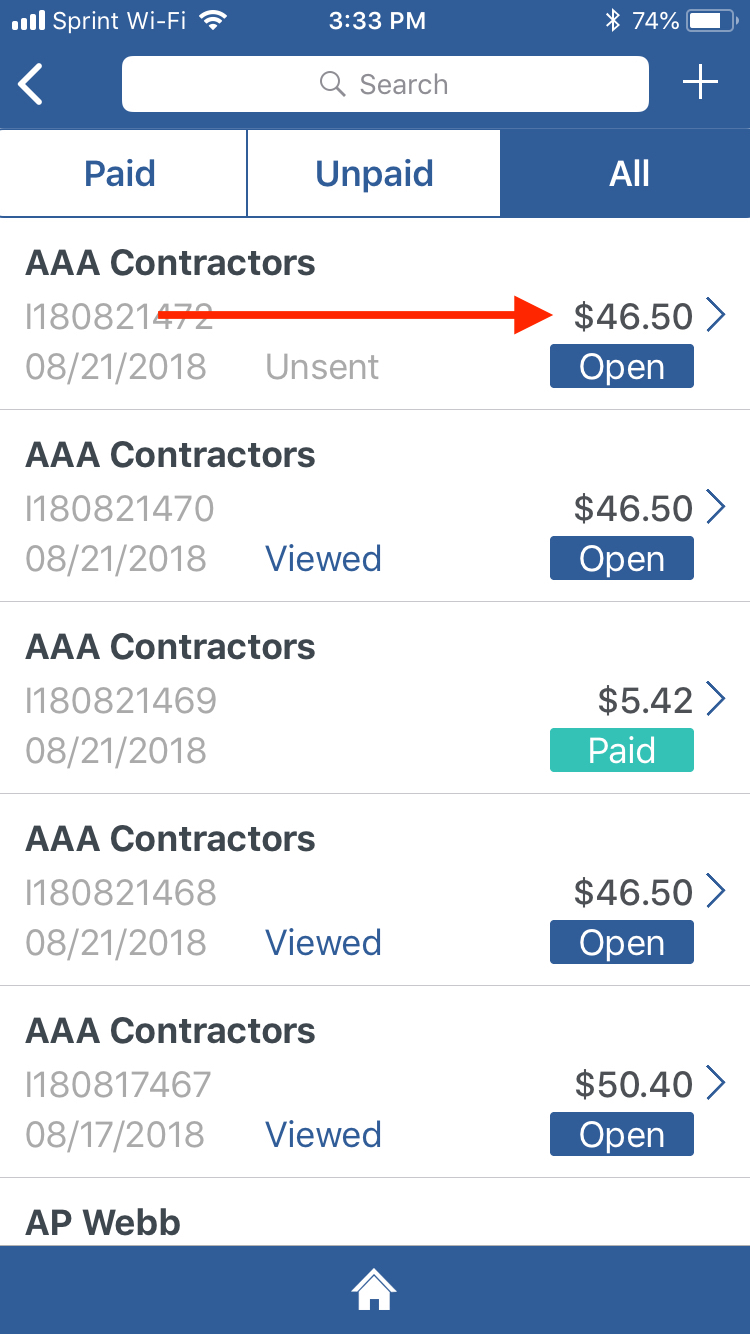Viewport: 750px width, 1334px height.
Task: Select the AP Webb contractor entry
Action: pos(103,1222)
